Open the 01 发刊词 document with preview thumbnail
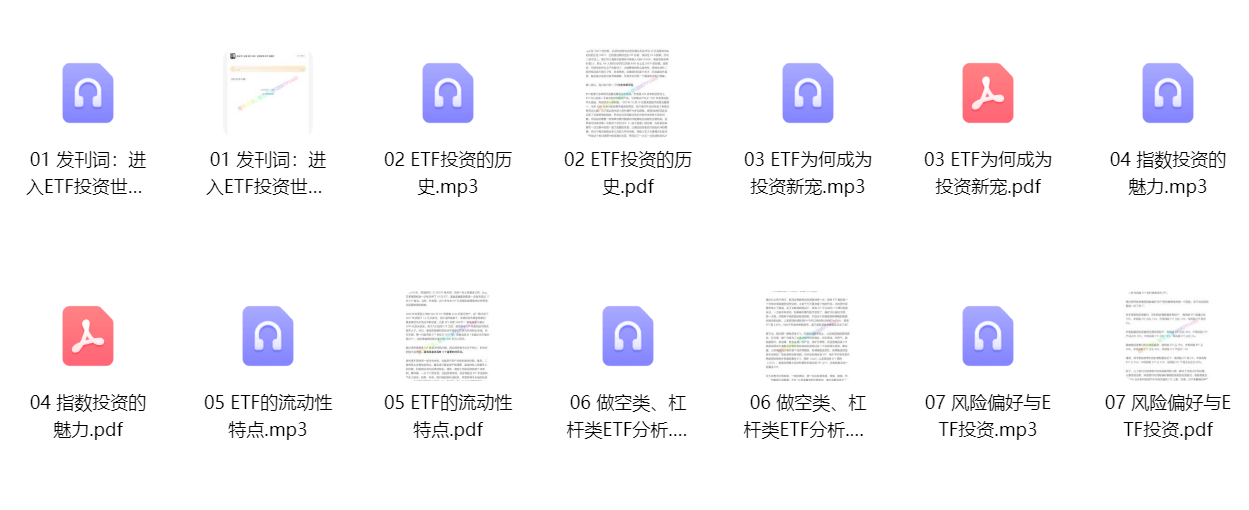 tap(268, 93)
